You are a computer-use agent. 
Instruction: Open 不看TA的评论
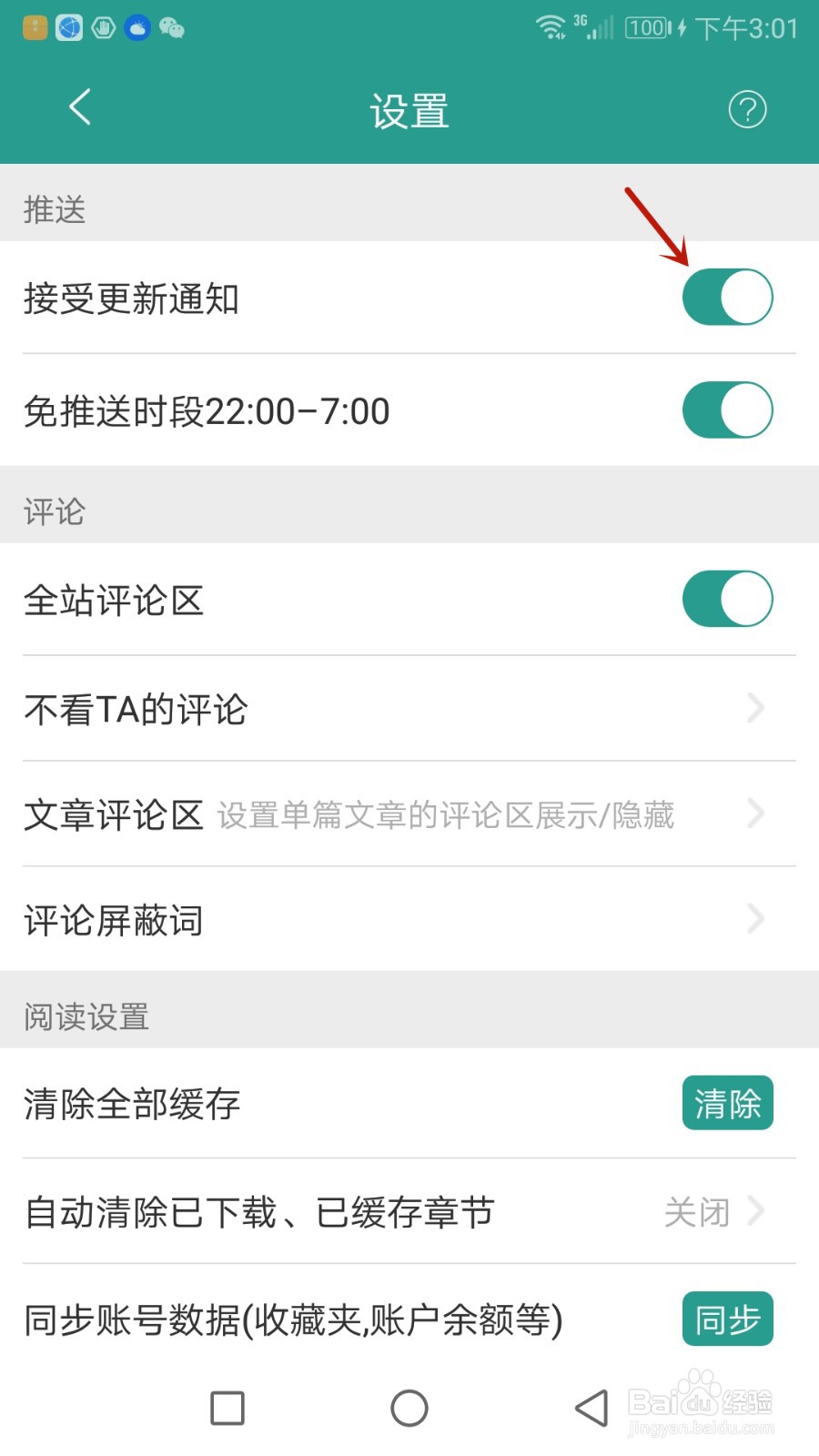pos(409,709)
